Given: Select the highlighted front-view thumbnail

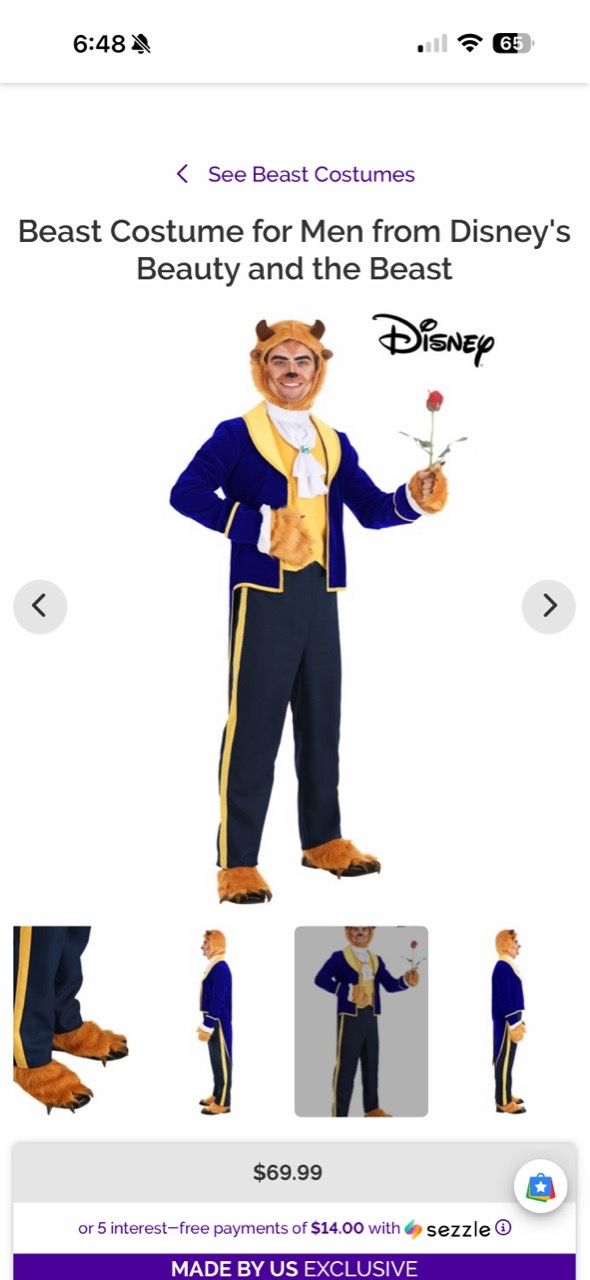Looking at the screenshot, I should pos(361,1021).
